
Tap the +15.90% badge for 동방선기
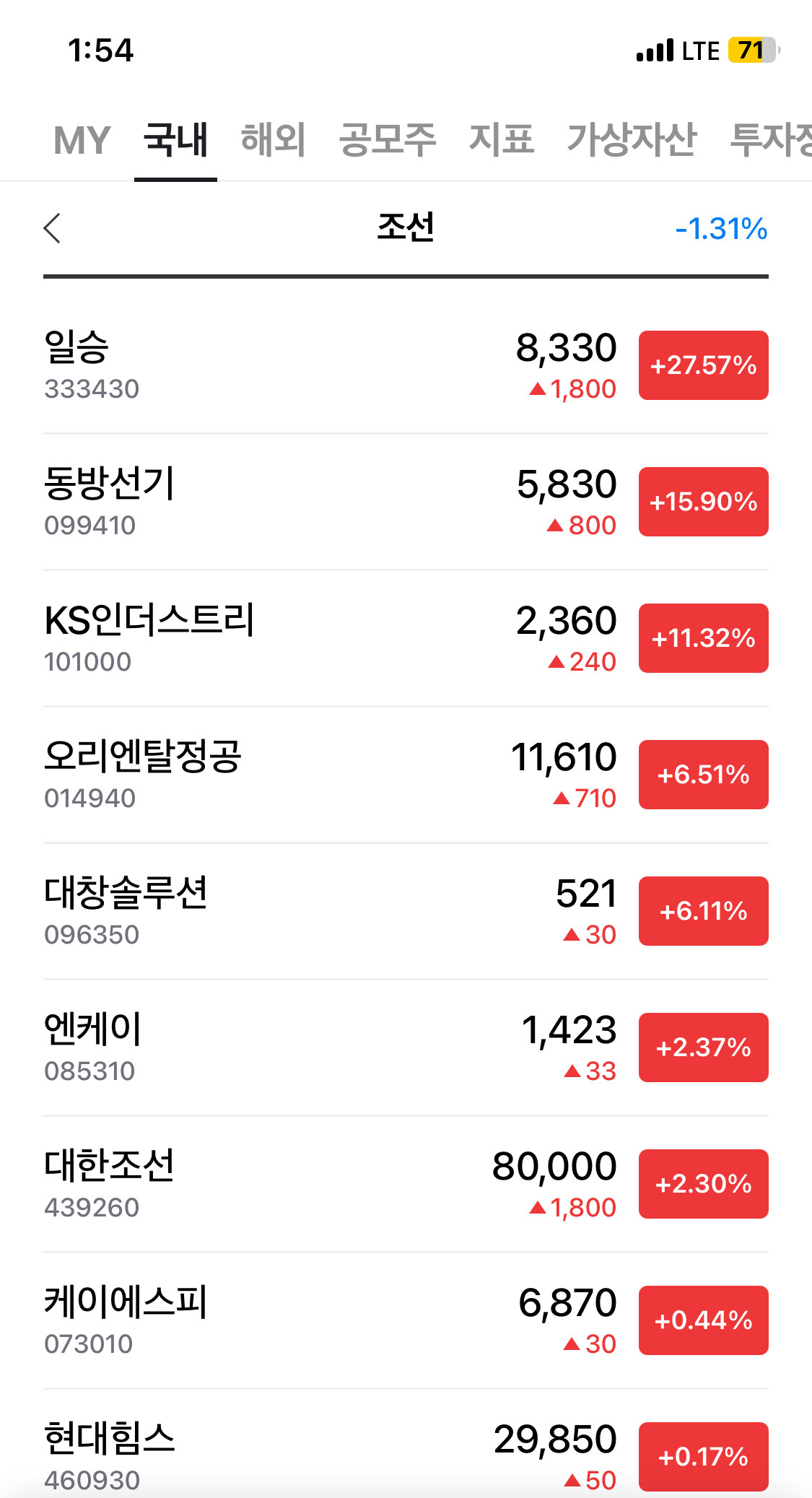click(x=703, y=502)
